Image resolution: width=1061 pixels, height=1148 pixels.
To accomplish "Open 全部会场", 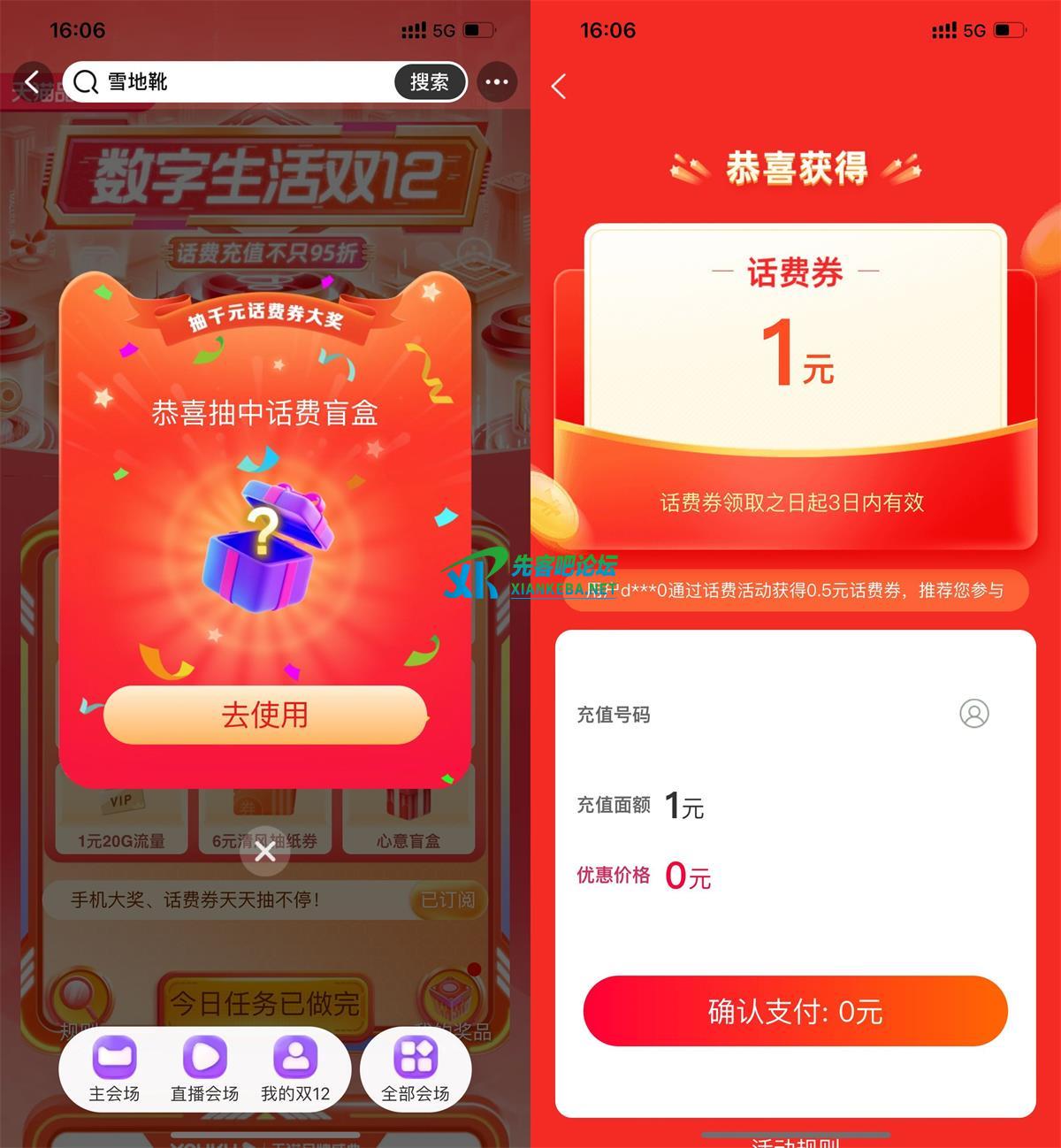I will (x=416, y=1068).
